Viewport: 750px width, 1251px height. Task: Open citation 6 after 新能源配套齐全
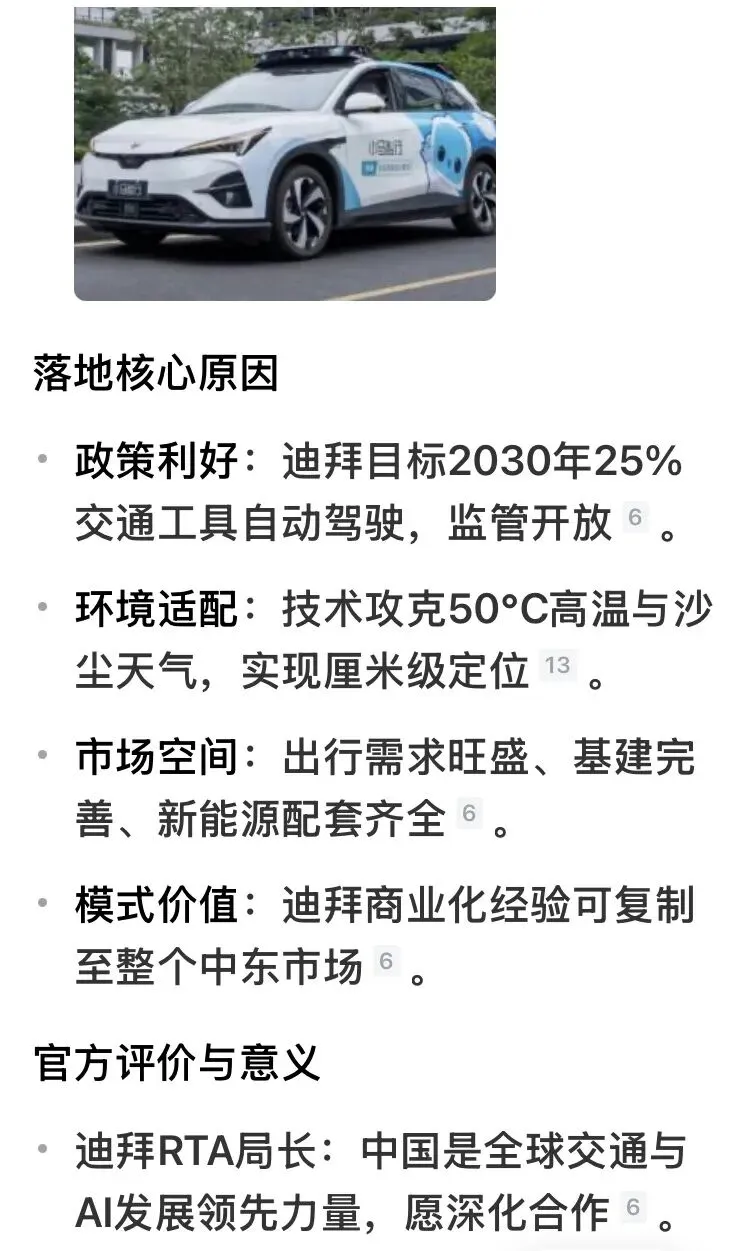(469, 814)
